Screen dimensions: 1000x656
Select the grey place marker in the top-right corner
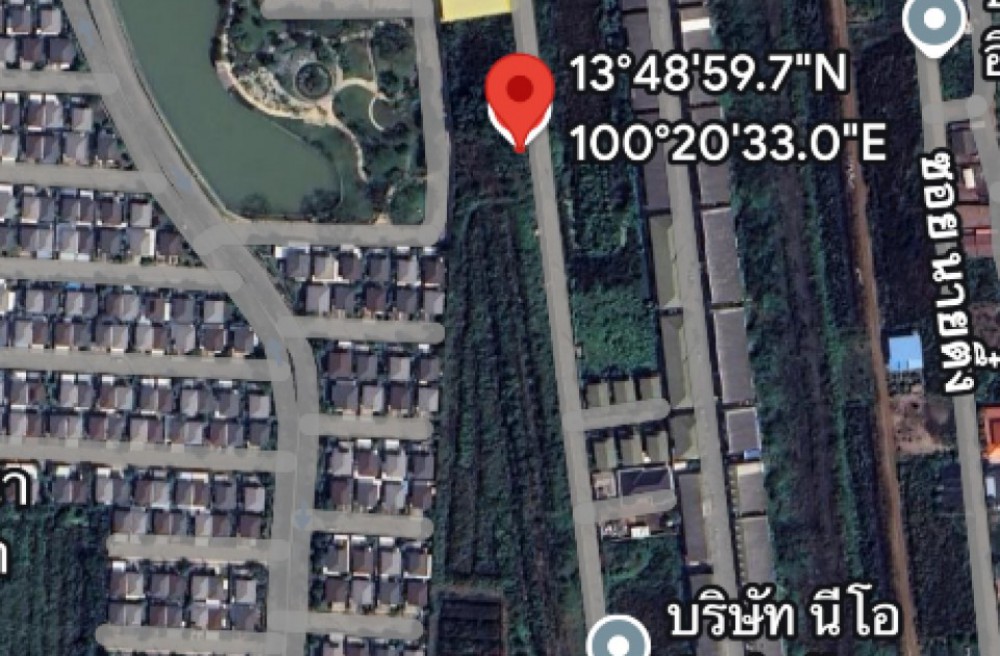[936, 22]
